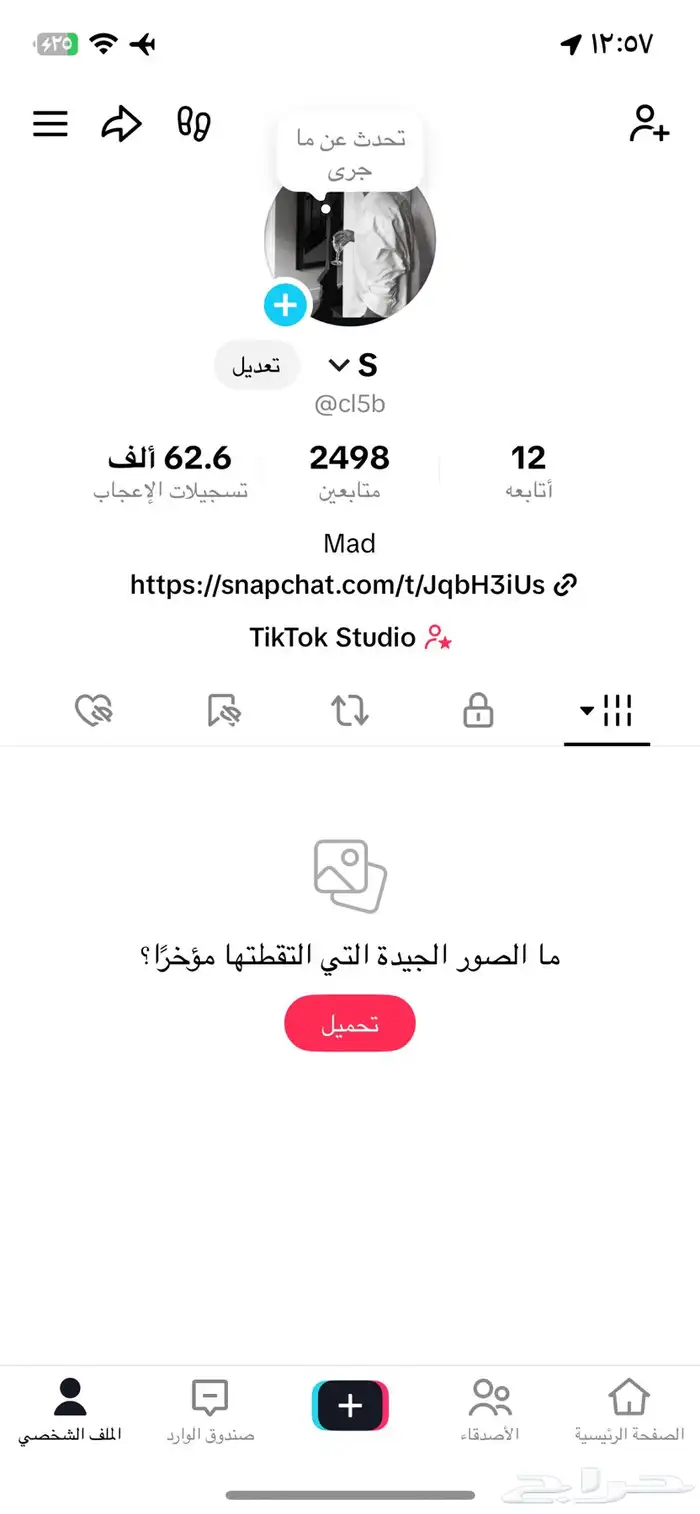Expand the account switcher next to S
The height and width of the screenshot is (1514, 700).
click(338, 366)
